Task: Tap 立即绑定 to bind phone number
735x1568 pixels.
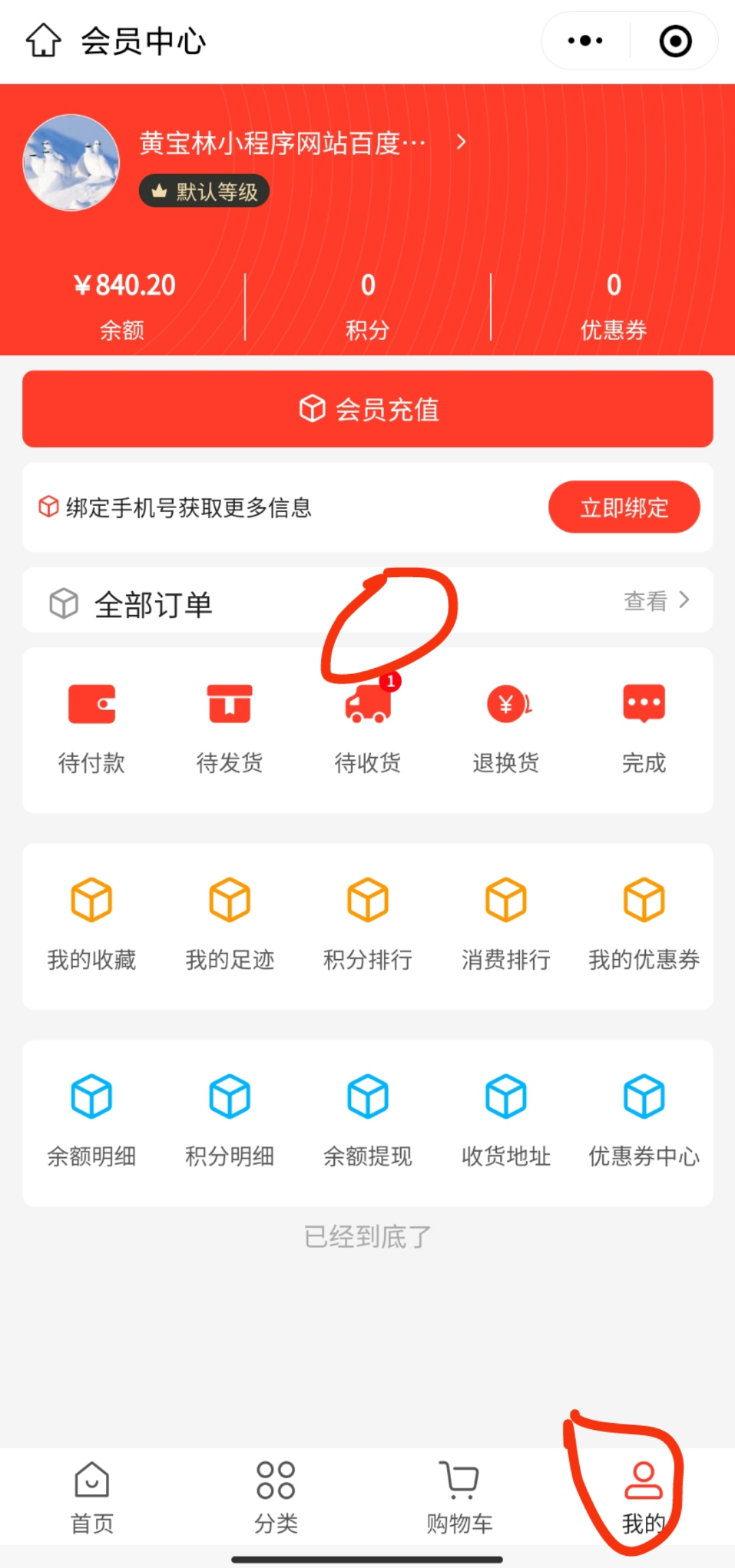Action: 623,507
